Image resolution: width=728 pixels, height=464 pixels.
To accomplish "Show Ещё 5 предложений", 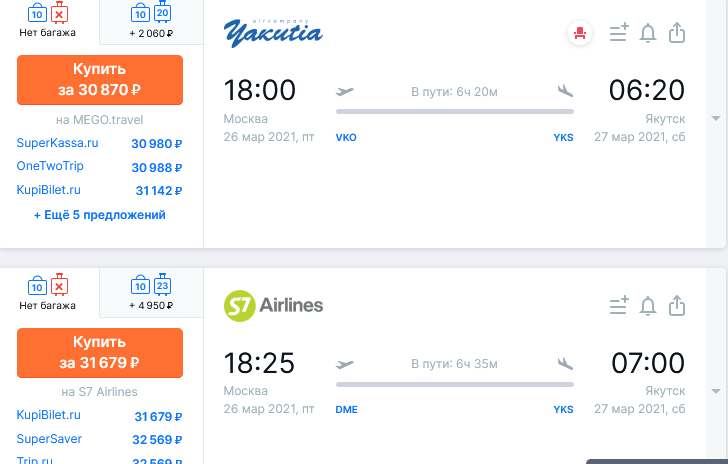I will pos(99,215).
